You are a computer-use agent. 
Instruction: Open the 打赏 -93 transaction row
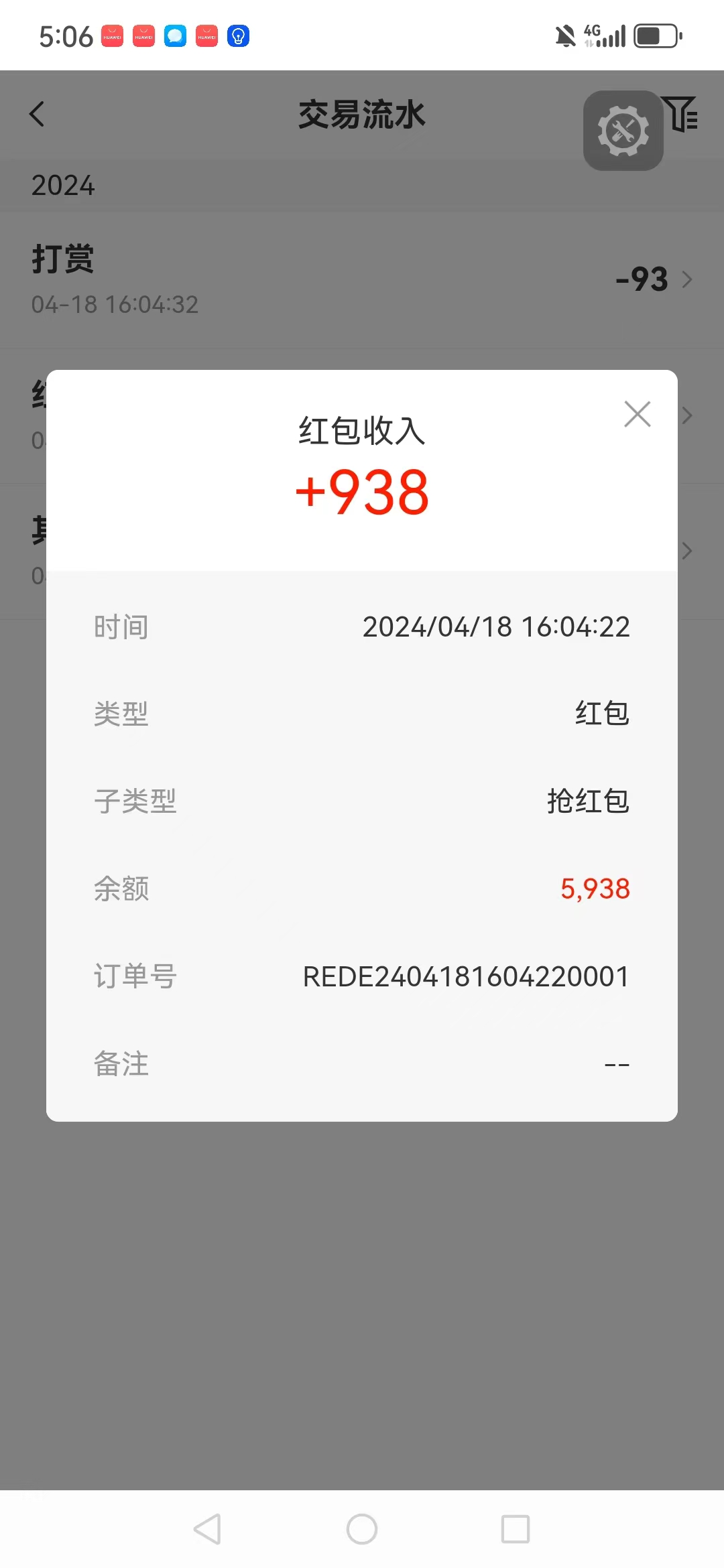click(x=362, y=279)
